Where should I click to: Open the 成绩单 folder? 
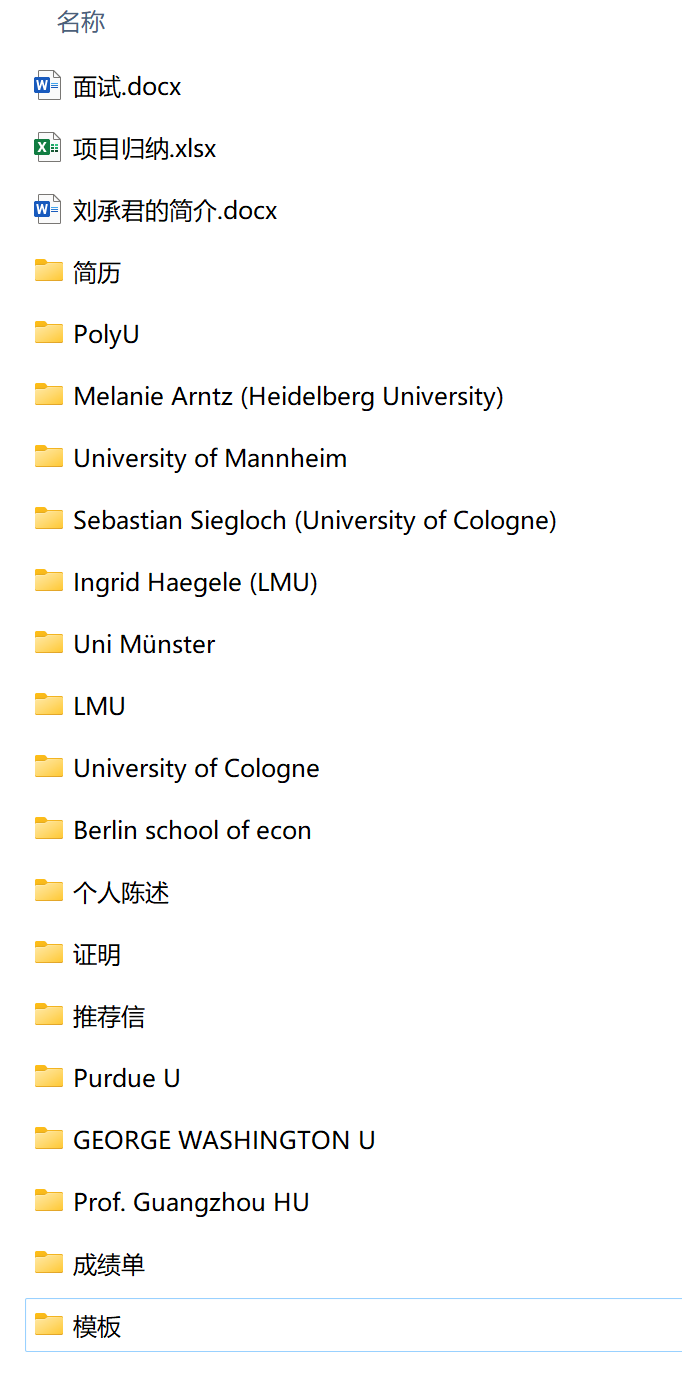click(x=109, y=1265)
